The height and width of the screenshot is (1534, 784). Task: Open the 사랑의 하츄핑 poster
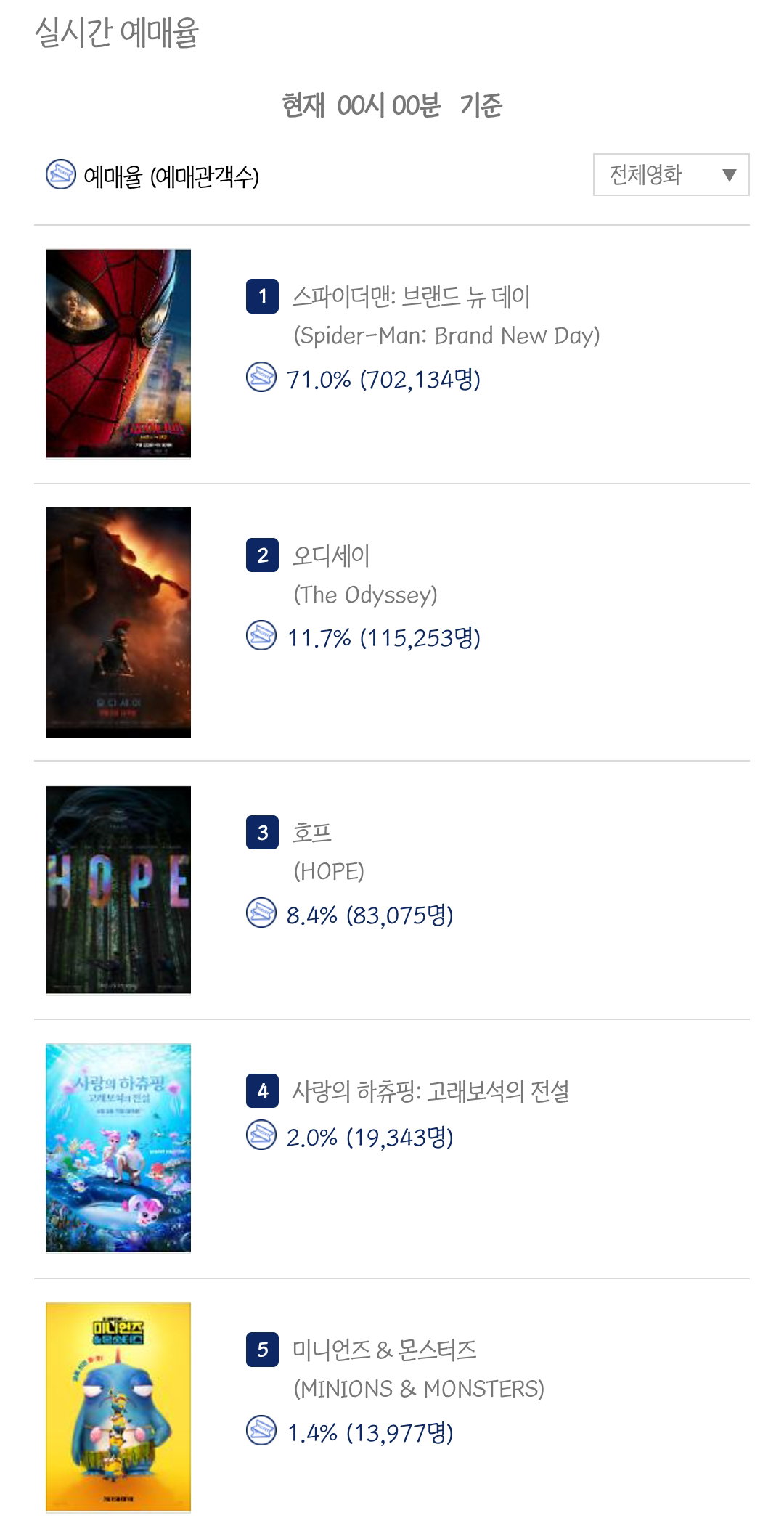tap(118, 1148)
